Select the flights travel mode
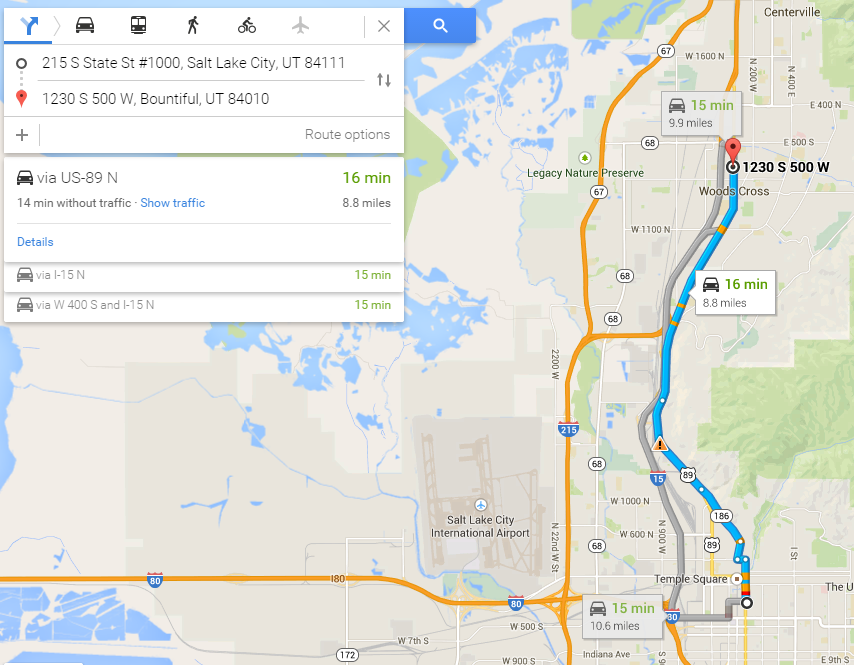Screen dimensions: 854x665 click(x=301, y=25)
